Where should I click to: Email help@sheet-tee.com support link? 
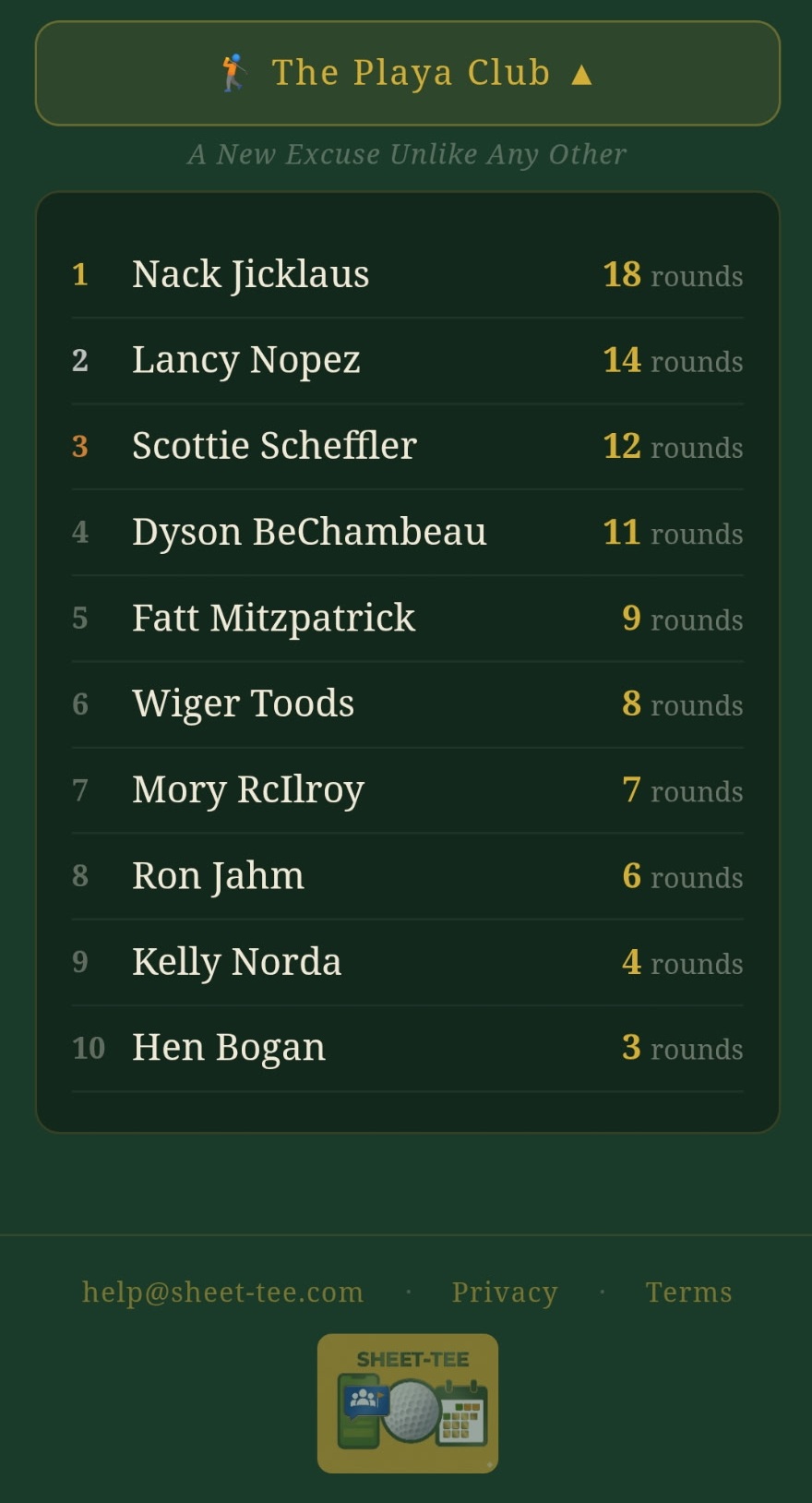[x=222, y=1292]
